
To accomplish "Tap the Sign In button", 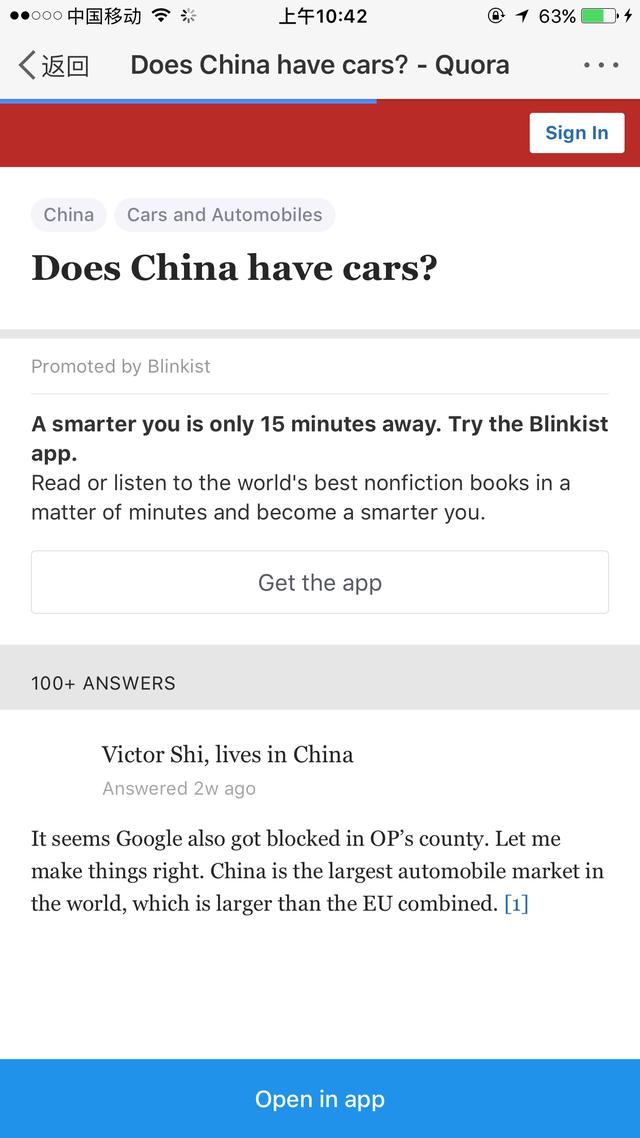I will 577,133.
